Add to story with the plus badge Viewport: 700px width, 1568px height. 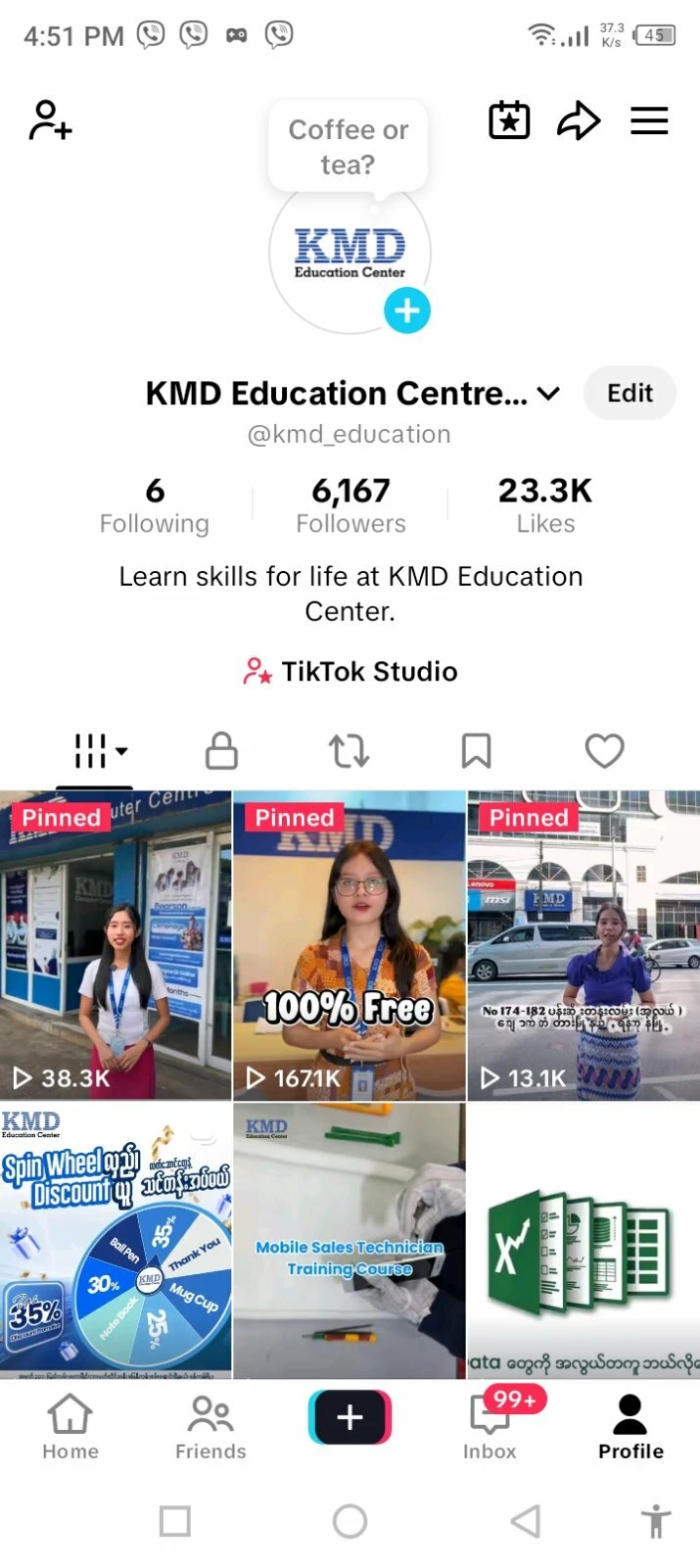pyautogui.click(x=407, y=310)
